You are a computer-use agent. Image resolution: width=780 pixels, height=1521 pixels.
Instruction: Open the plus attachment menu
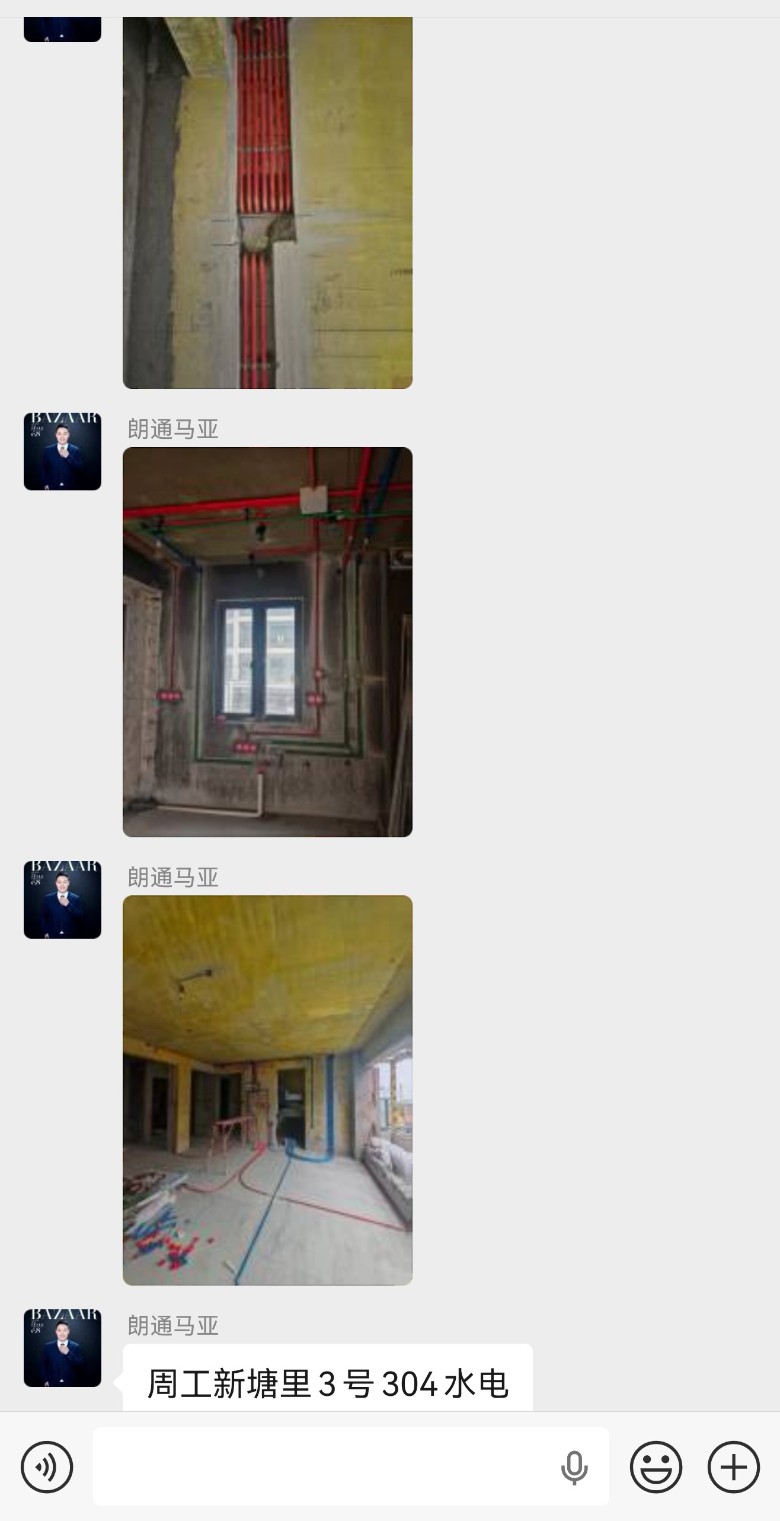(x=734, y=1467)
